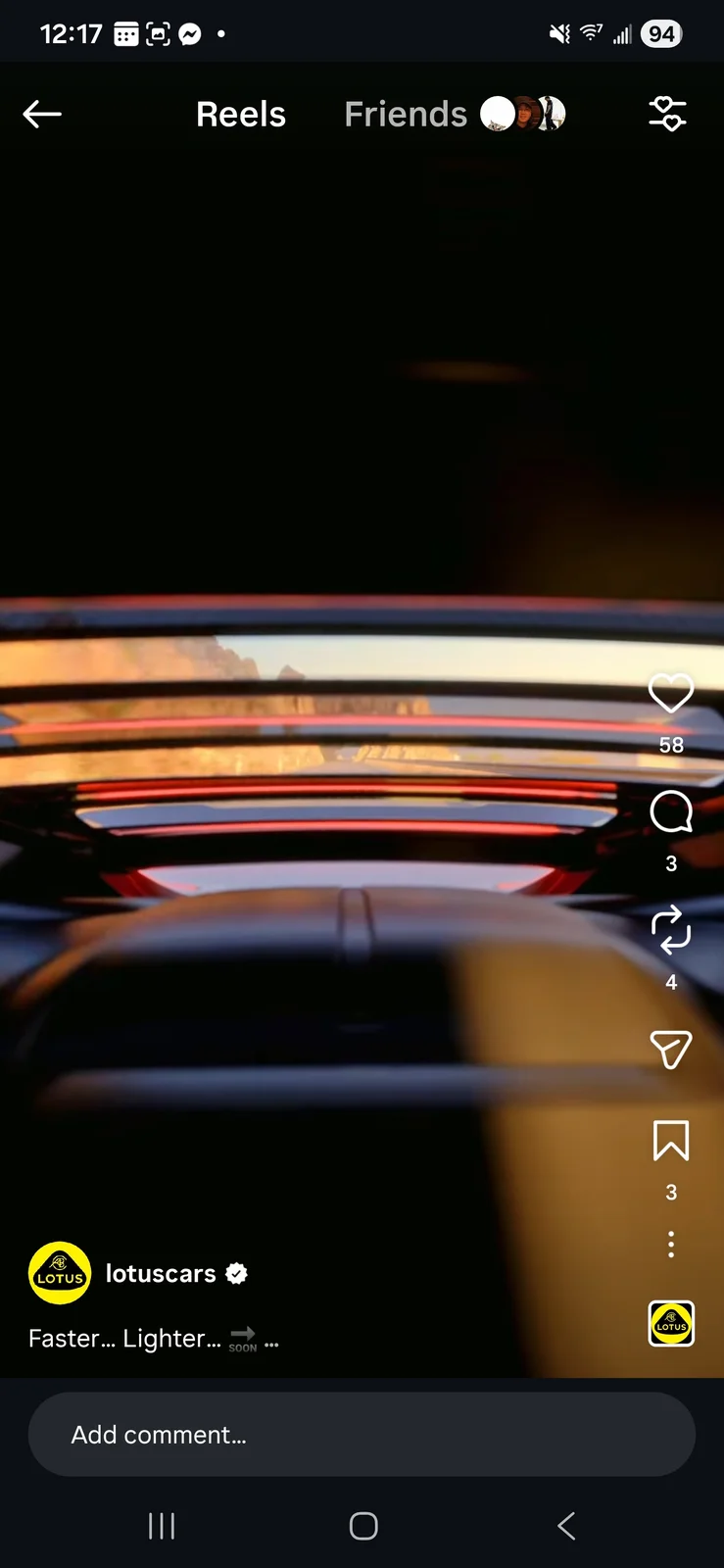This screenshot has height=1568, width=724.
Task: Open recent apps from navigation bar
Action: (x=162, y=1526)
